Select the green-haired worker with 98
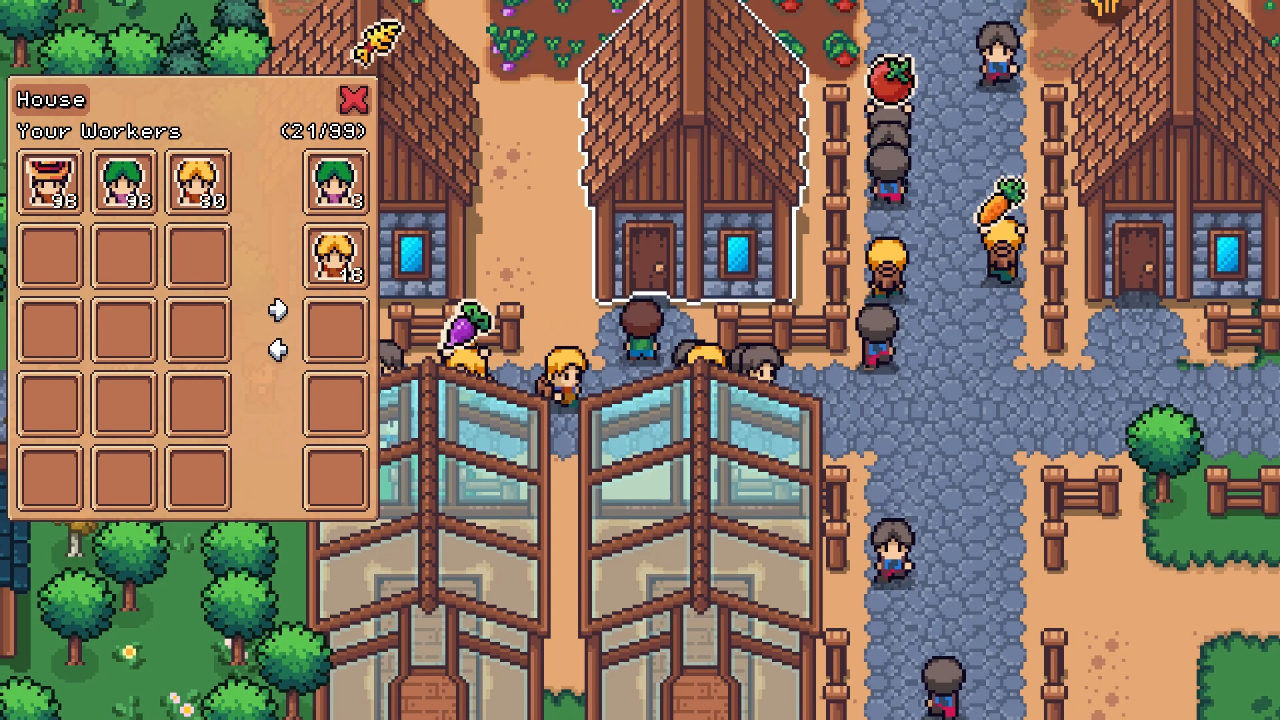This screenshot has width=1280, height=720. pos(124,182)
